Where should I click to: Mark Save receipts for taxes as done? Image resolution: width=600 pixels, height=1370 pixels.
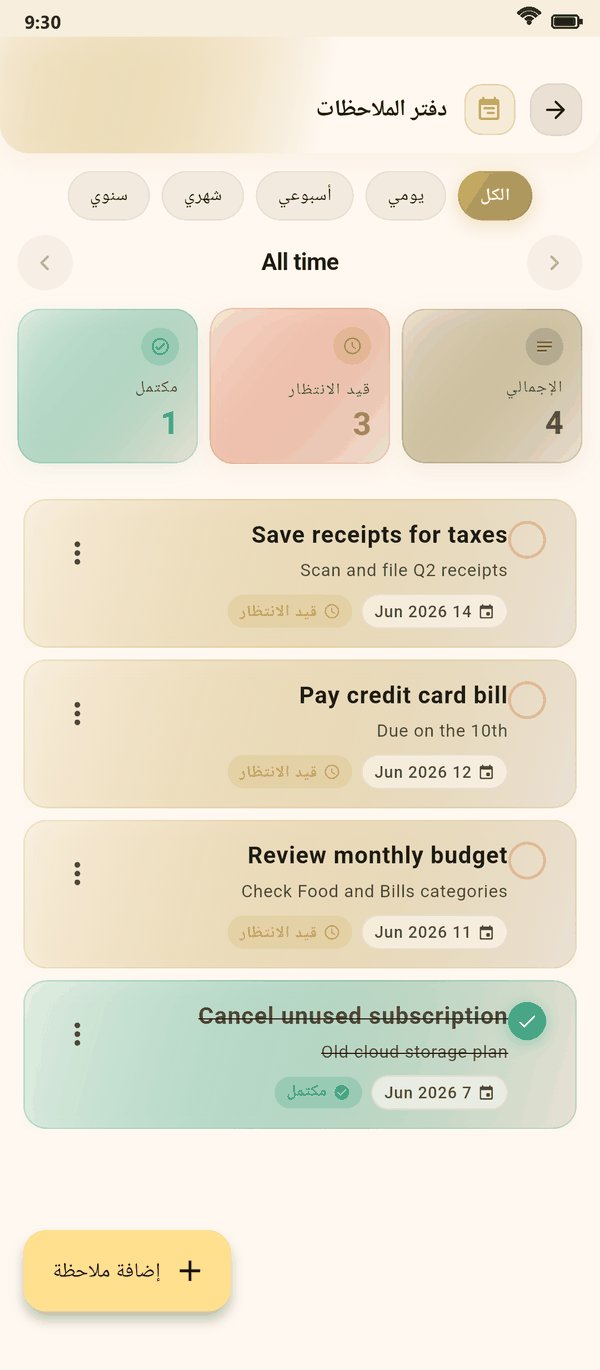[x=527, y=540]
